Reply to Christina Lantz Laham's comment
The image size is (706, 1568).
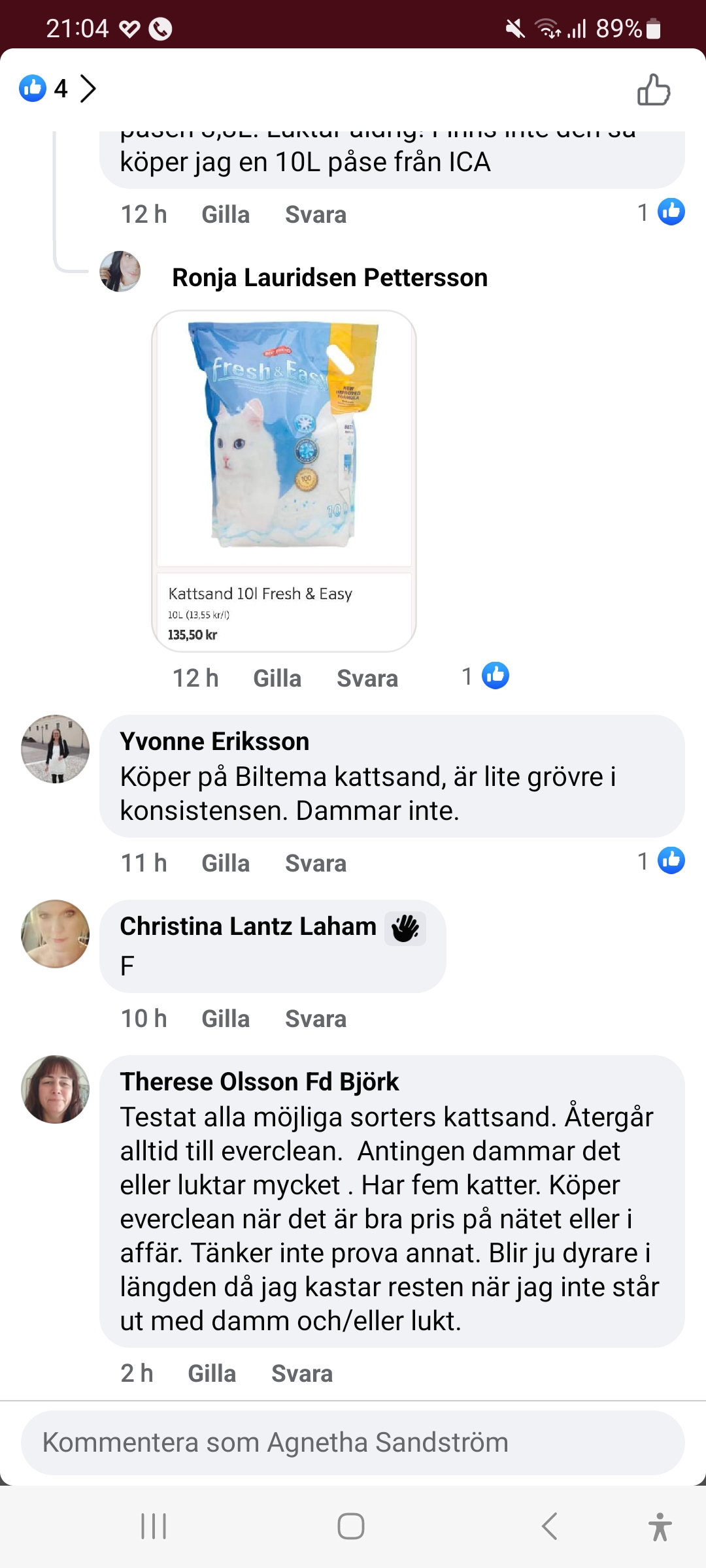point(315,1019)
